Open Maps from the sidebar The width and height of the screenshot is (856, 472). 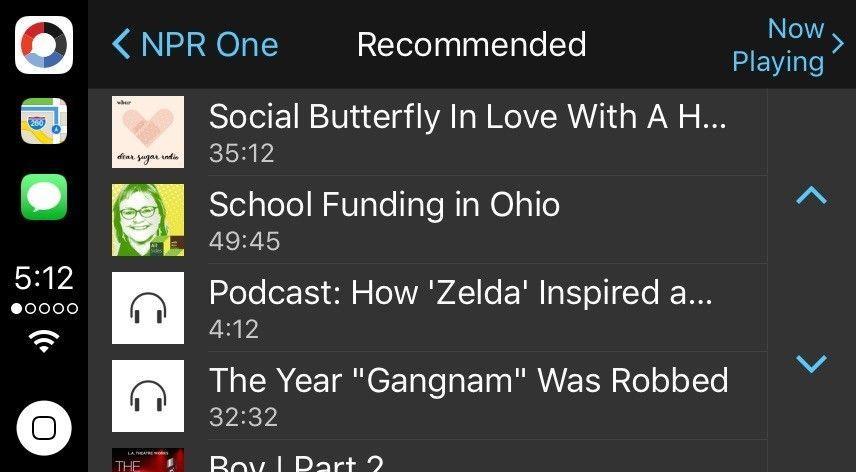pyautogui.click(x=43, y=122)
